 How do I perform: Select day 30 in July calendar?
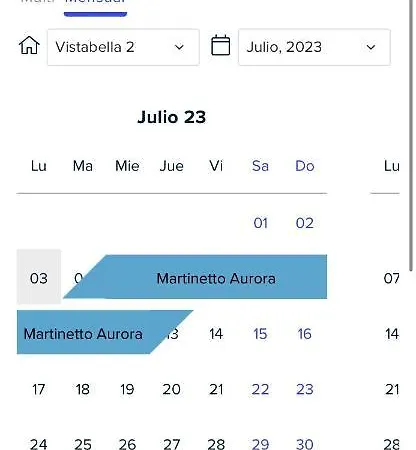[x=305, y=444]
